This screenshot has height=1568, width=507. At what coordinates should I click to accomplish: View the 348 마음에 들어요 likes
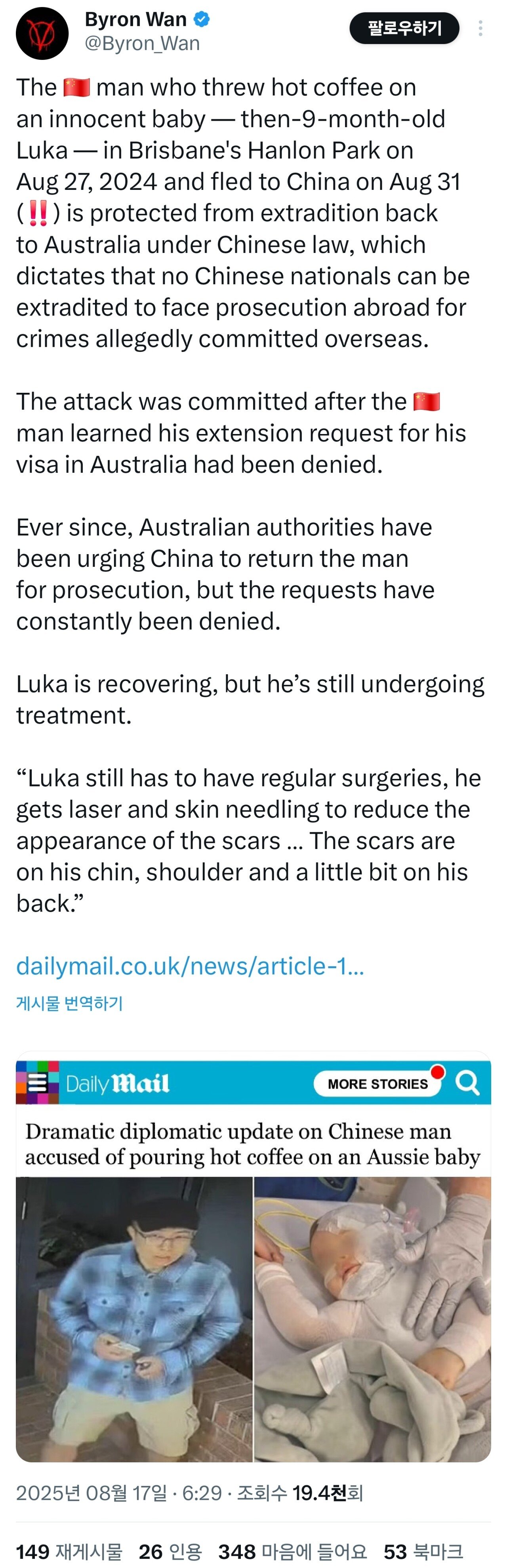click(292, 1552)
